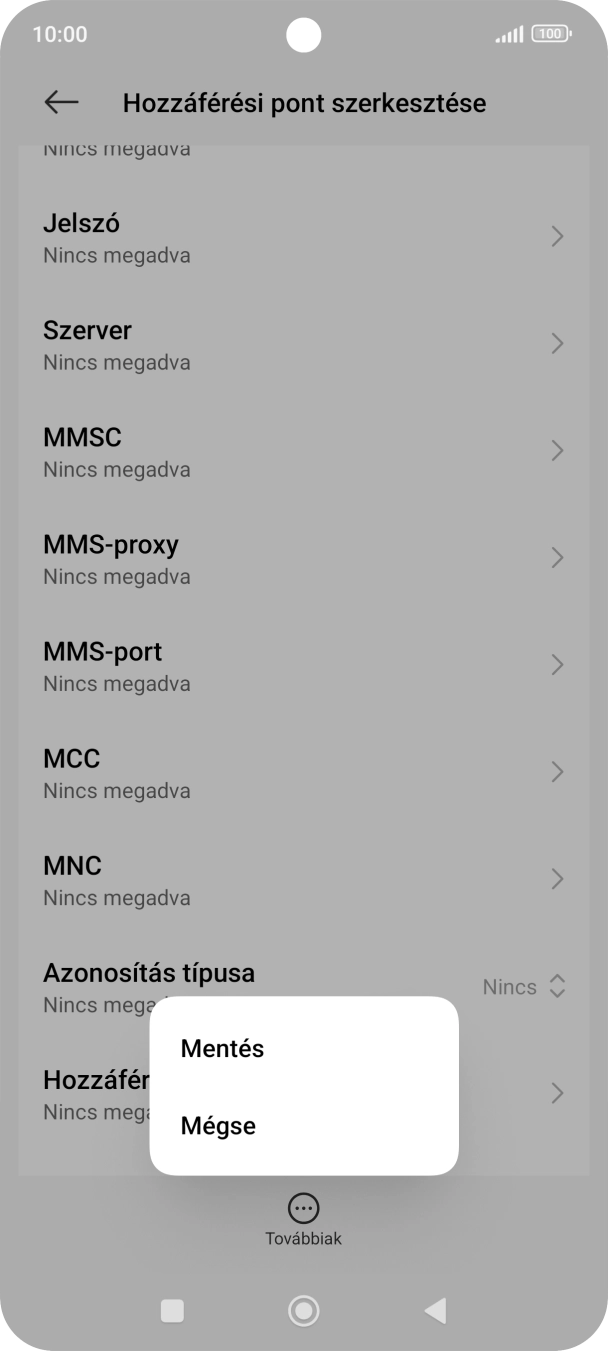Go back using the arrow in the header
The height and width of the screenshot is (1351, 608).
coord(61,102)
